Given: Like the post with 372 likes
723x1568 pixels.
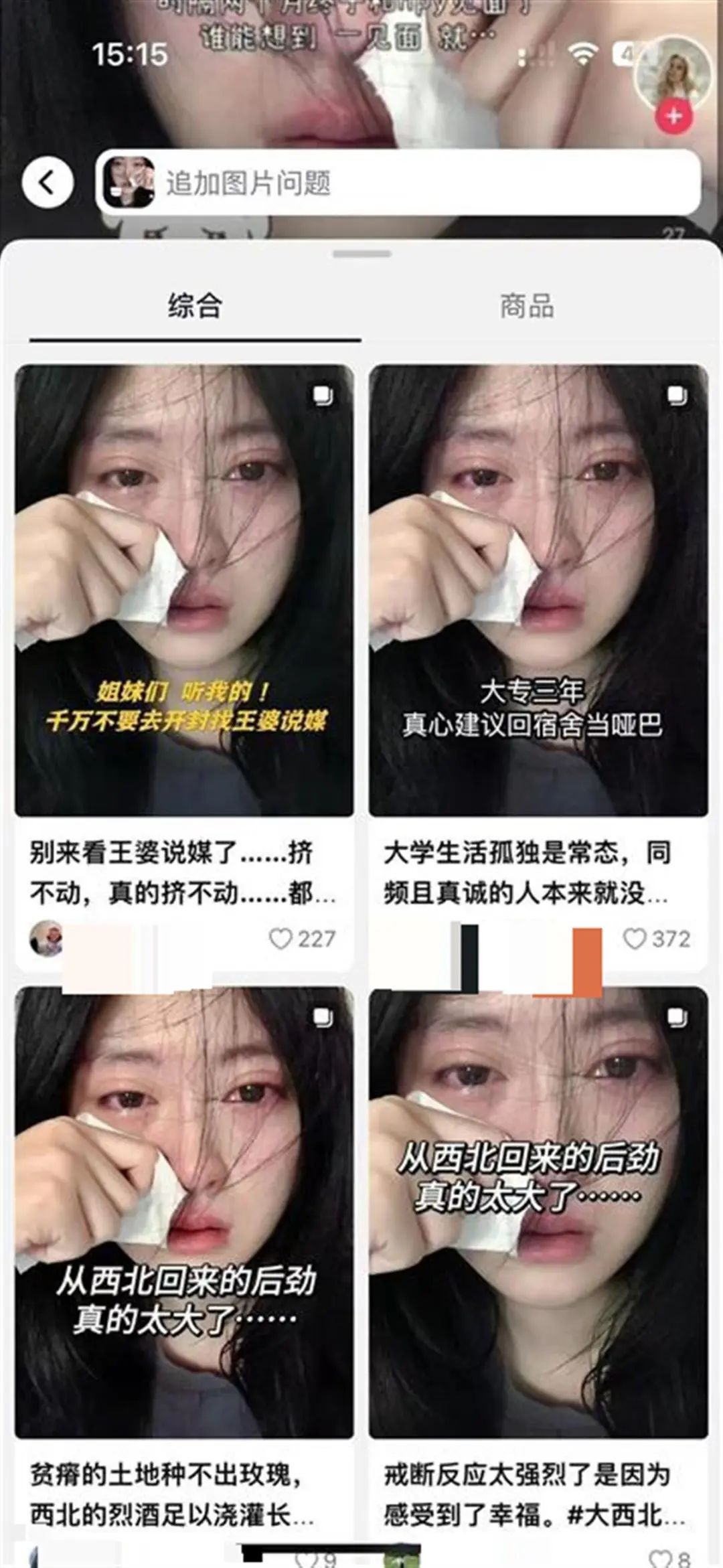Looking at the screenshot, I should pyautogui.click(x=635, y=939).
